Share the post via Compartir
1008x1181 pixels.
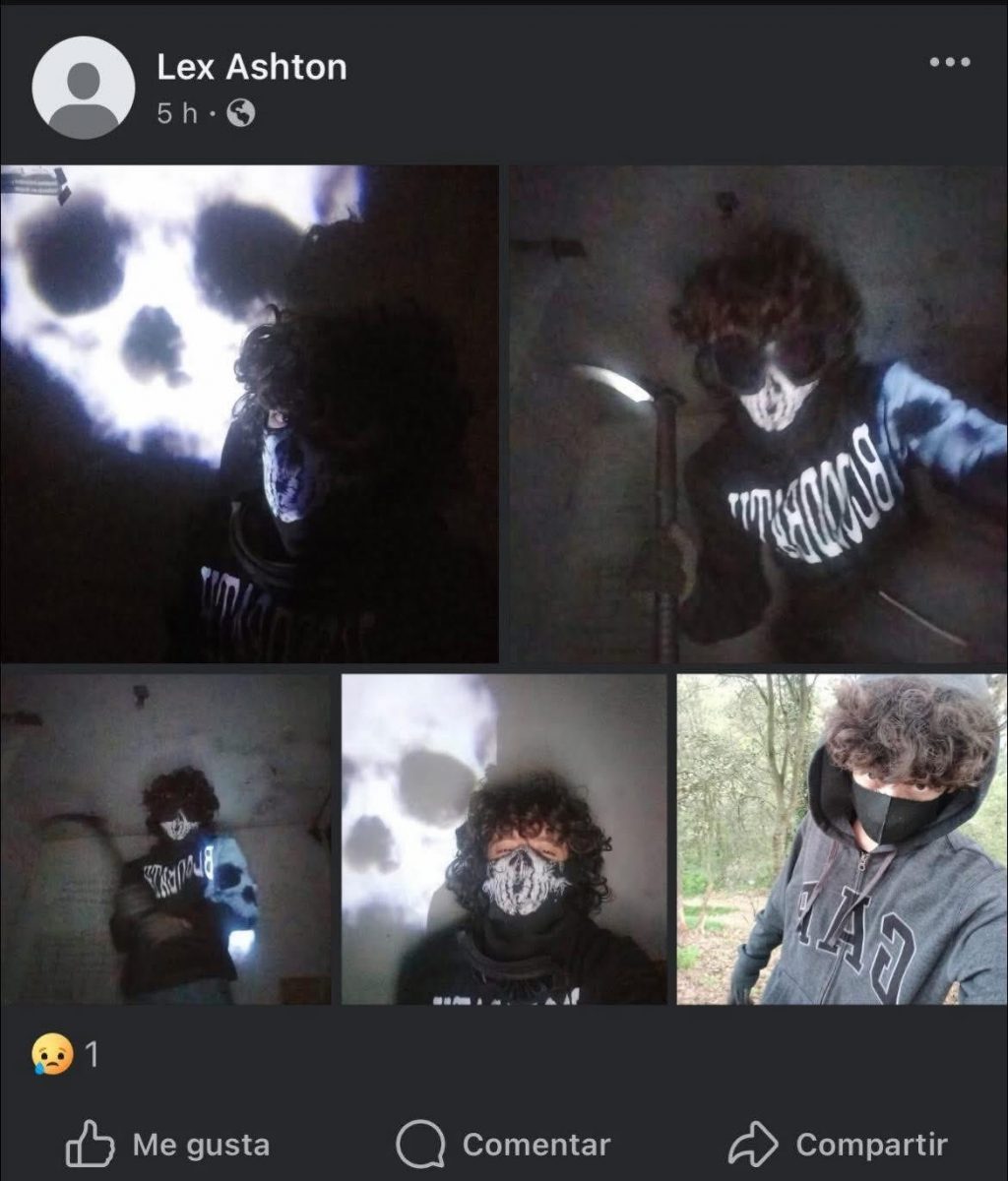click(x=838, y=1145)
